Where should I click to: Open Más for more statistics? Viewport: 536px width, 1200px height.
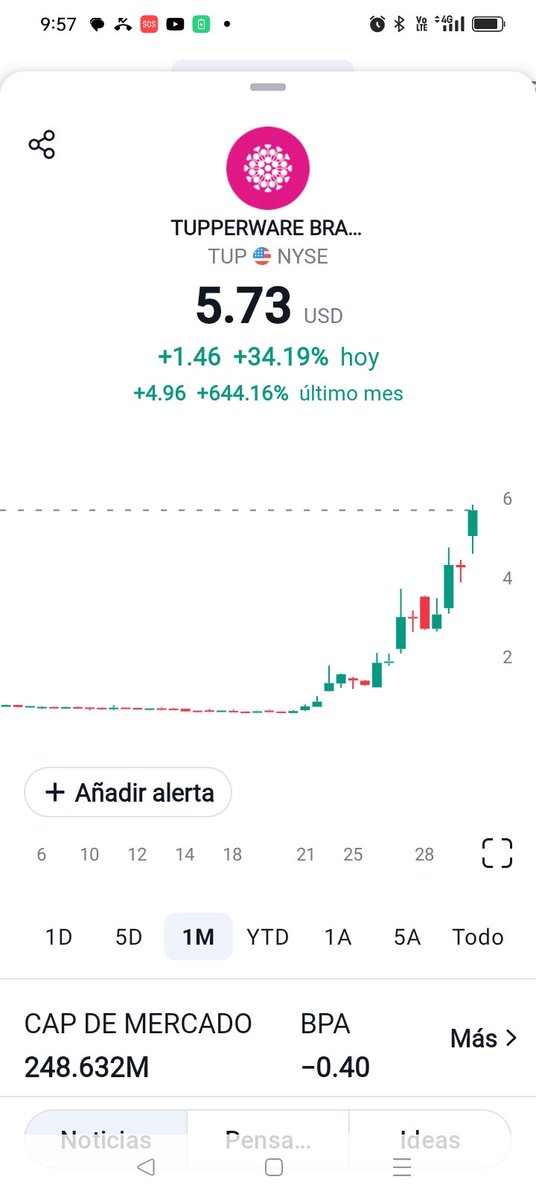click(x=484, y=1038)
